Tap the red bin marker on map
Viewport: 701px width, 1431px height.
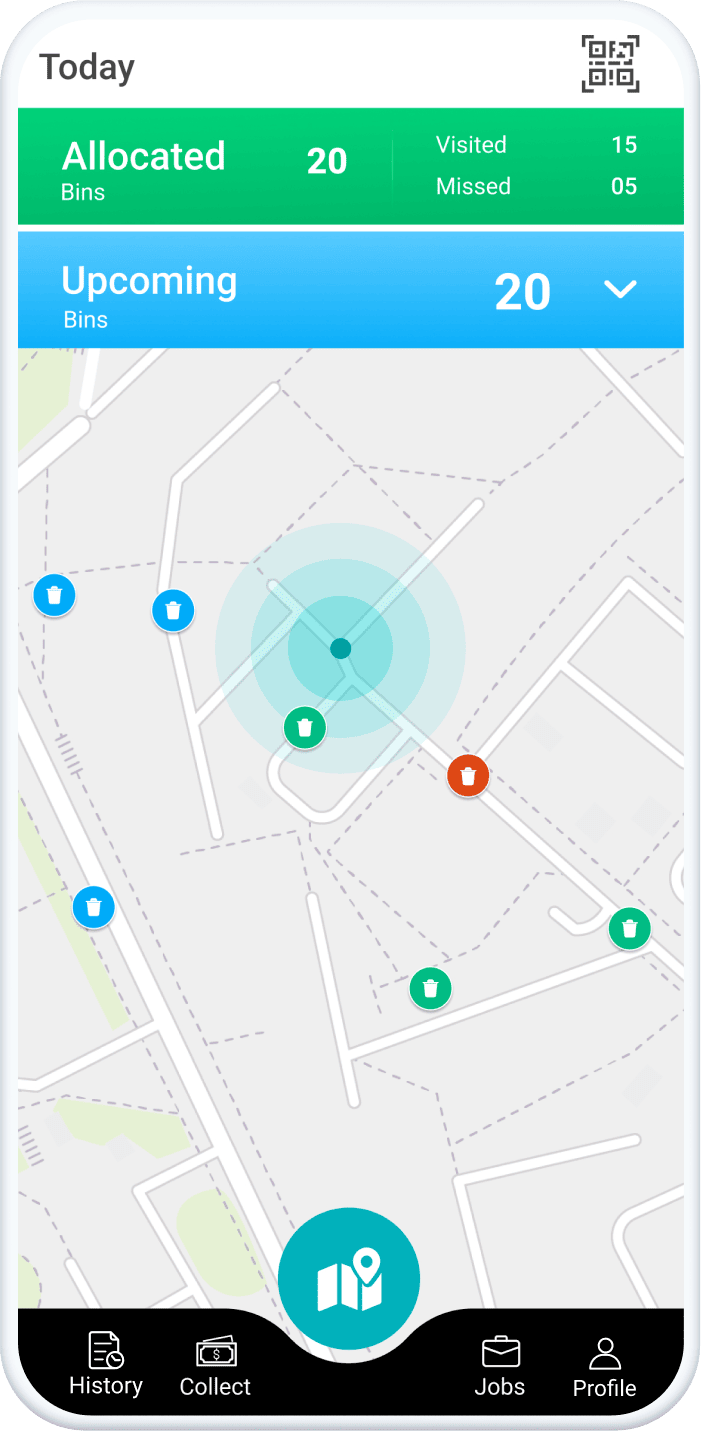click(468, 775)
